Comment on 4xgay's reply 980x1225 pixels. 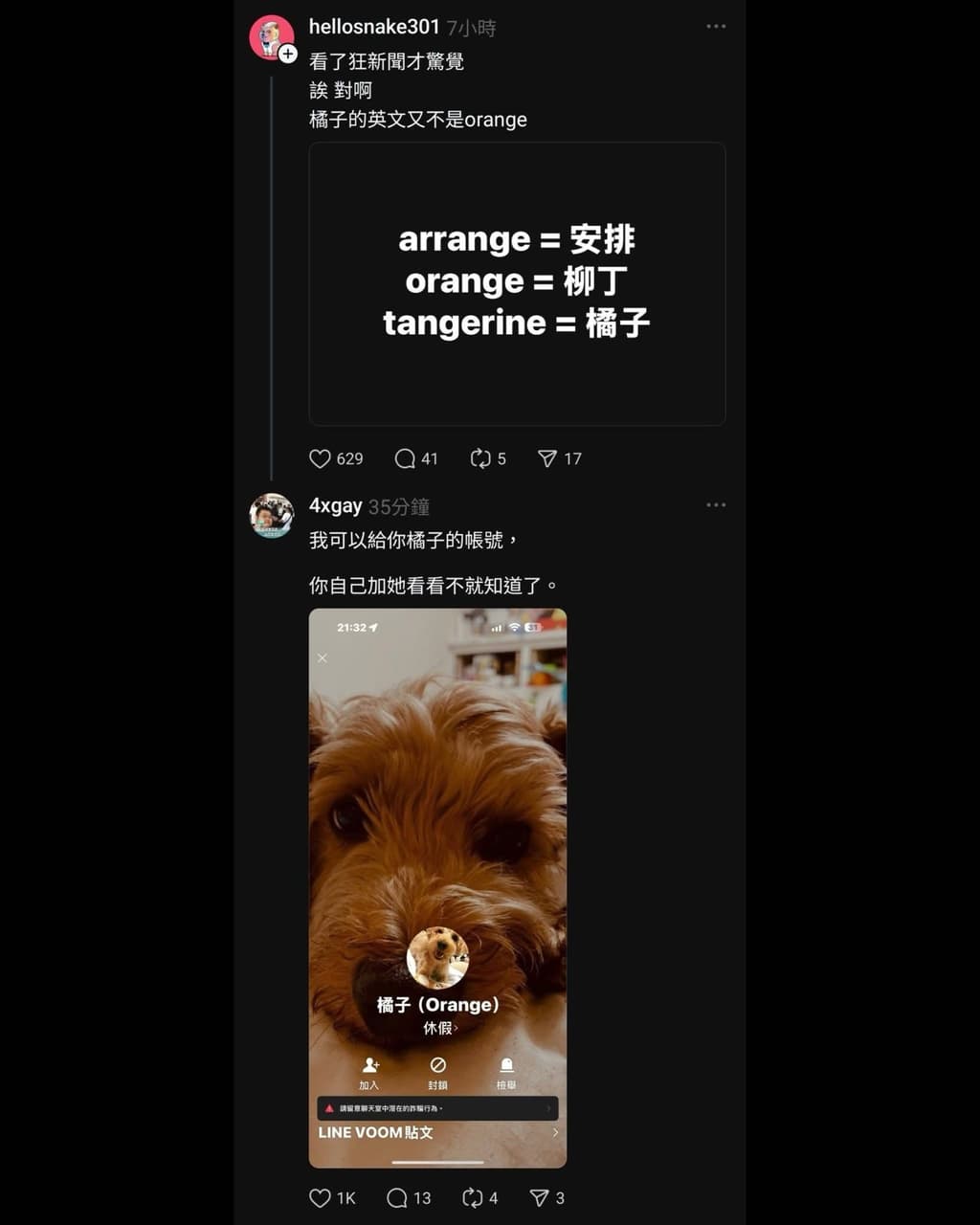pos(397,1197)
